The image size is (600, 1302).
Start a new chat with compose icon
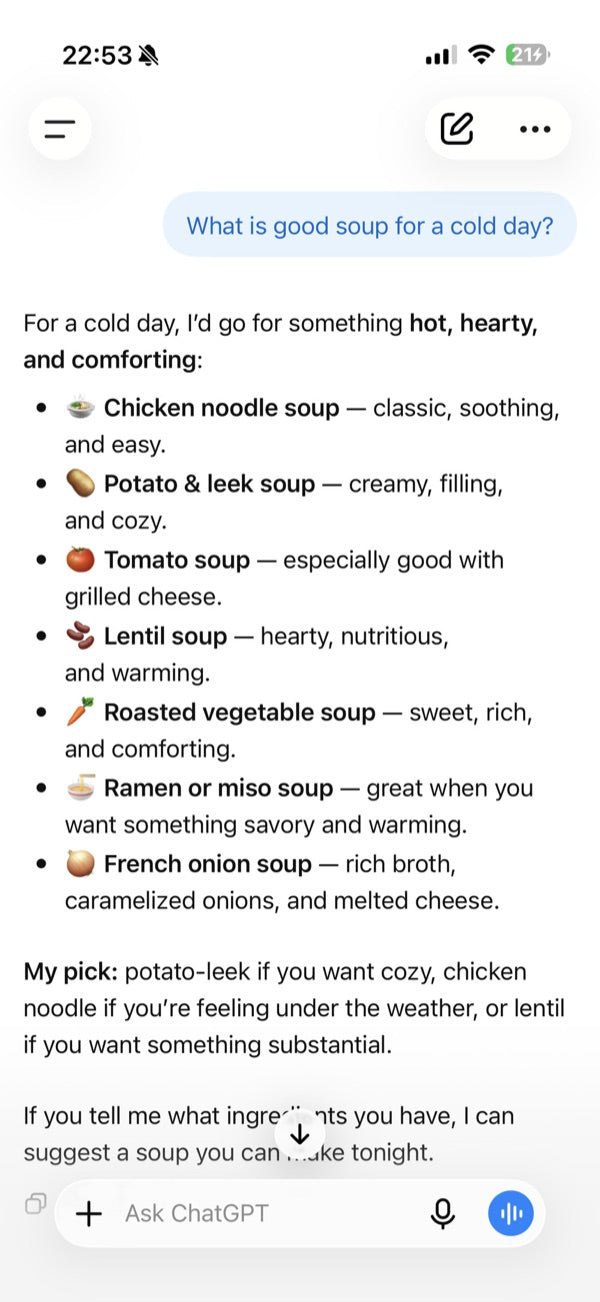pyautogui.click(x=457, y=129)
